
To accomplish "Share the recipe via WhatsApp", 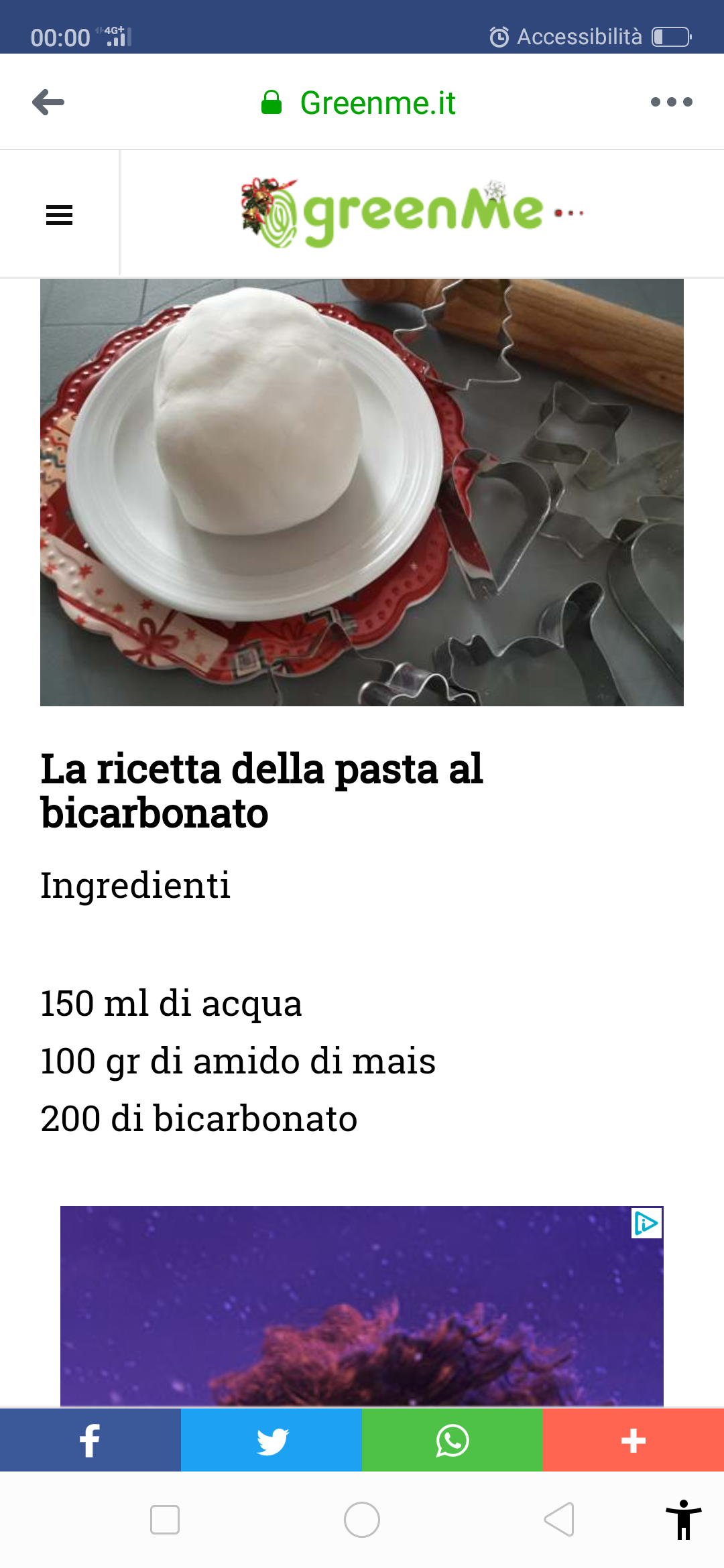I will point(452,1441).
